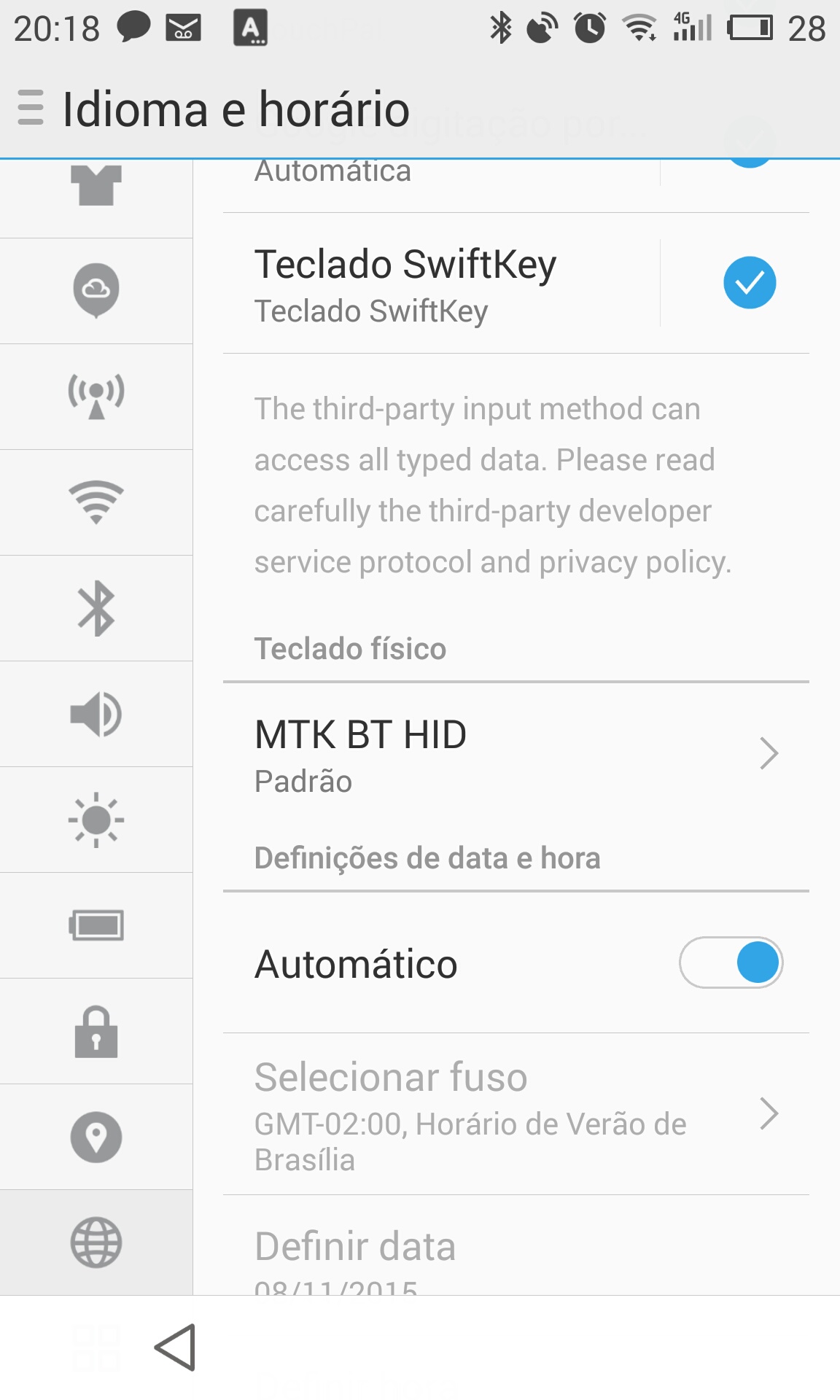Open location settings pin icon
Screen dimensions: 840x1400
pyautogui.click(x=96, y=1137)
